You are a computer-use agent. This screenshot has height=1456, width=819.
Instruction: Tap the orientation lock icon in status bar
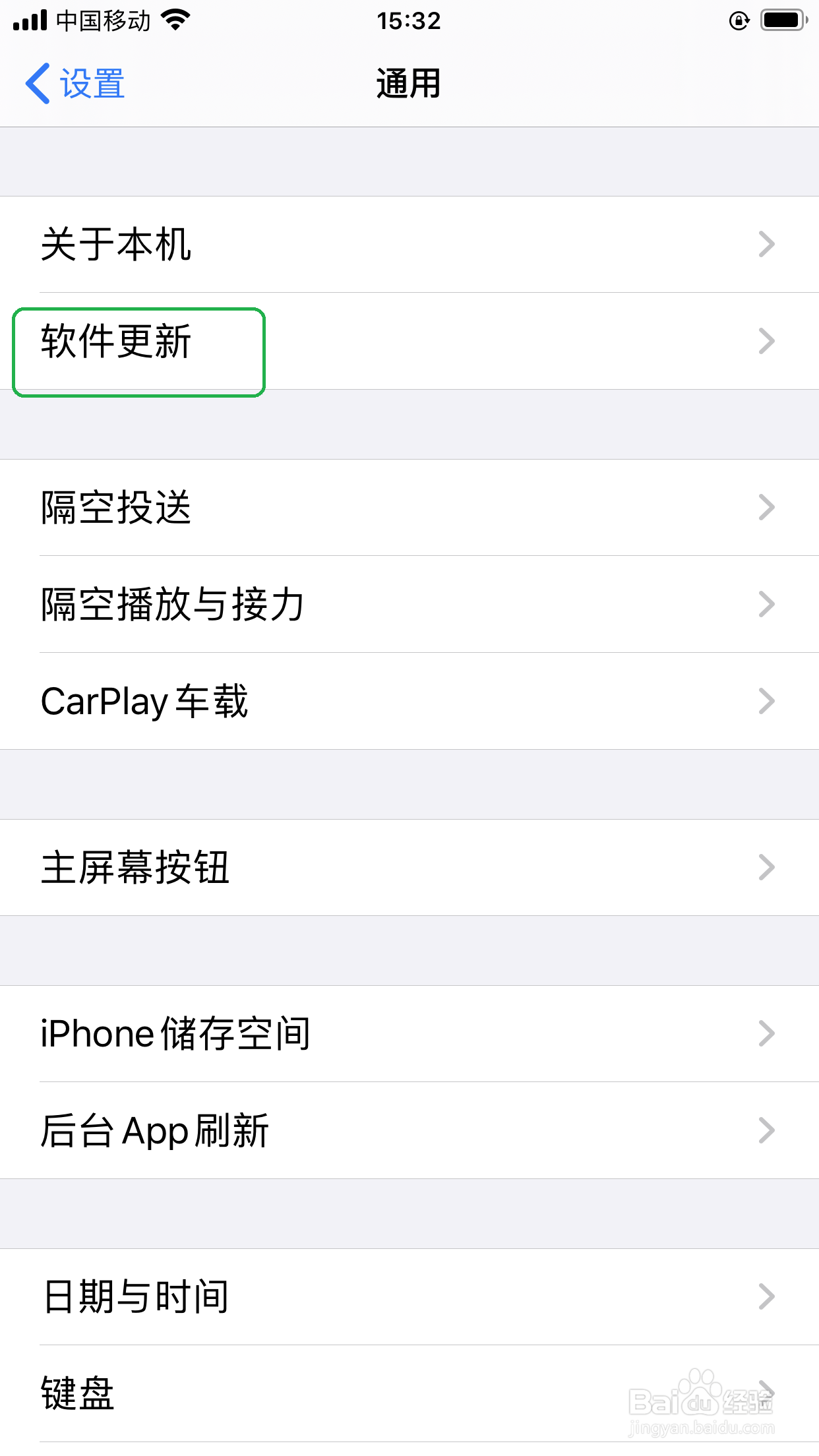(x=739, y=20)
